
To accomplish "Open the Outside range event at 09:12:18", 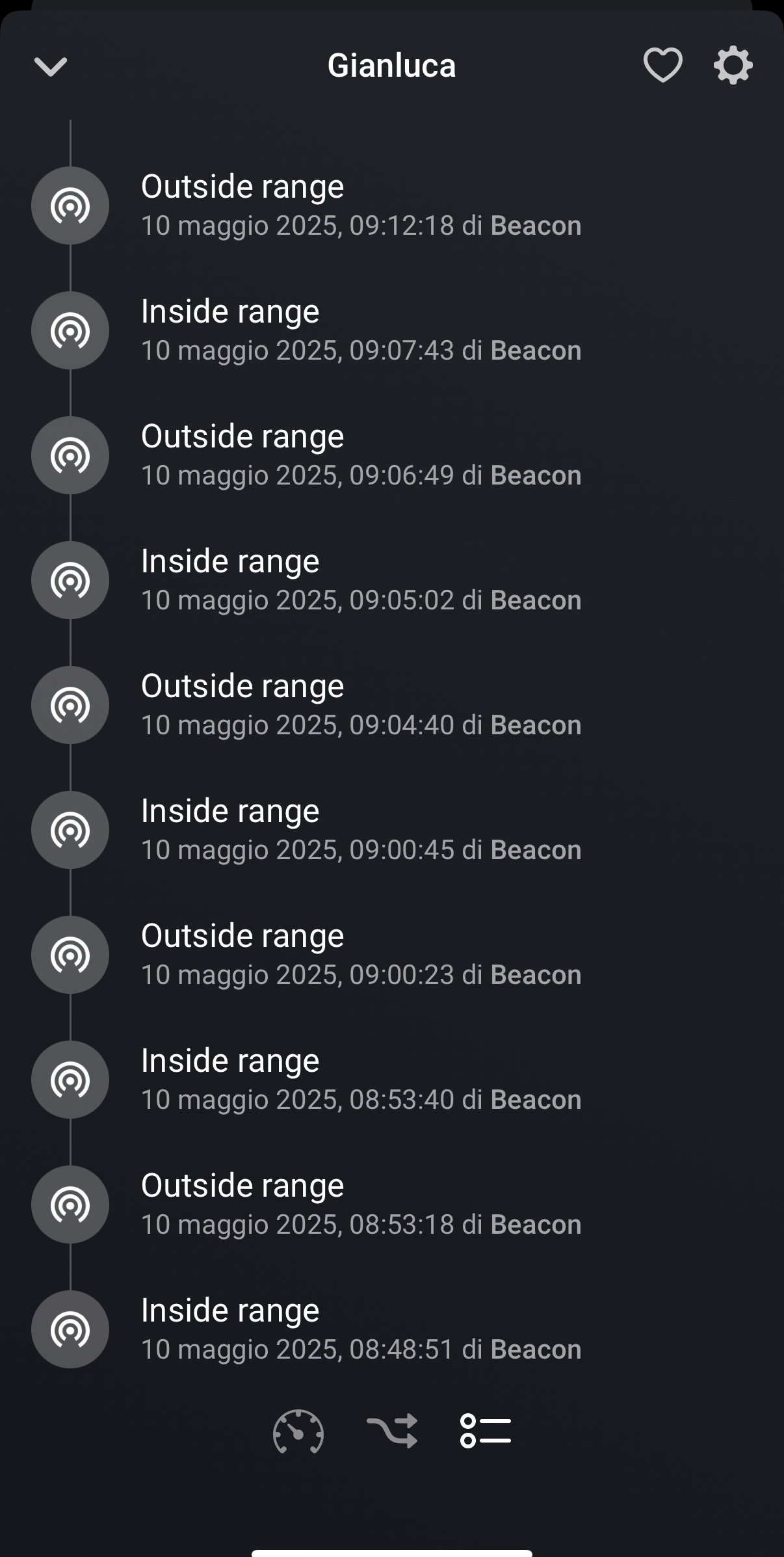I will click(361, 206).
